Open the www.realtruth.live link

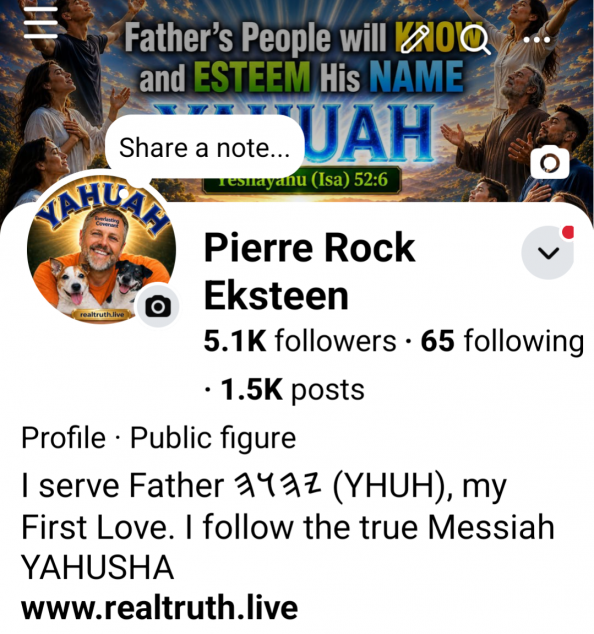point(159,607)
